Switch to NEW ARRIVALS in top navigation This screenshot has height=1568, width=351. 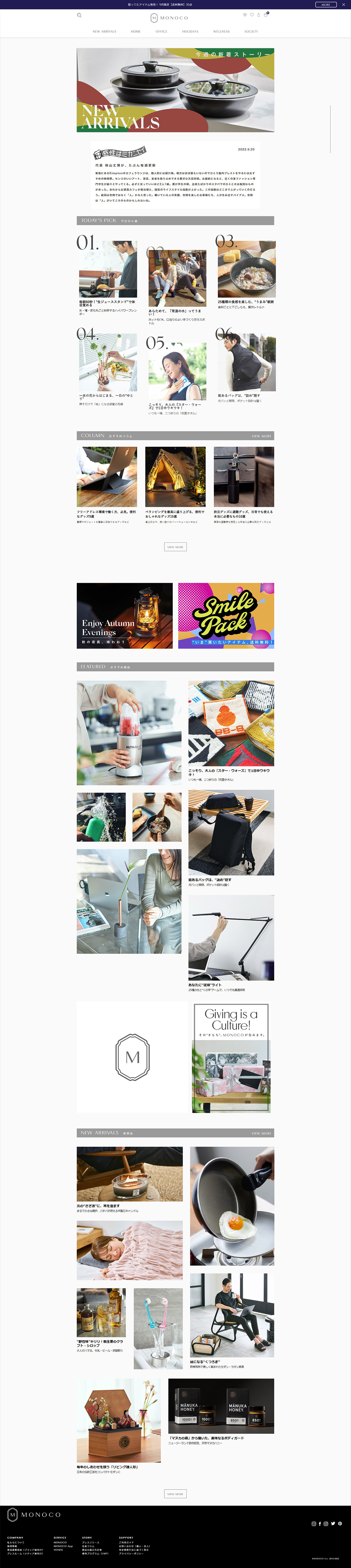coord(104,32)
